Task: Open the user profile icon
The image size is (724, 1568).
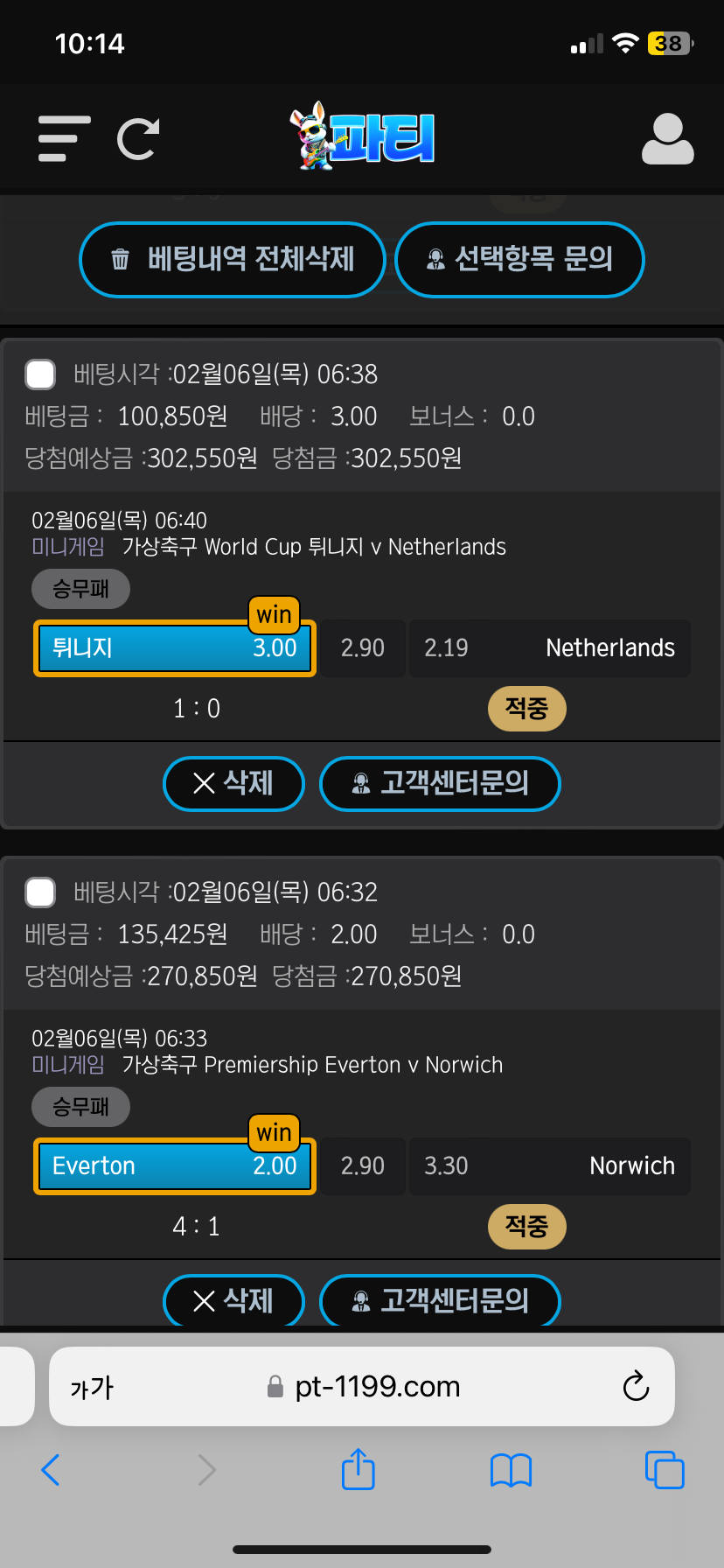Action: pyautogui.click(x=668, y=139)
